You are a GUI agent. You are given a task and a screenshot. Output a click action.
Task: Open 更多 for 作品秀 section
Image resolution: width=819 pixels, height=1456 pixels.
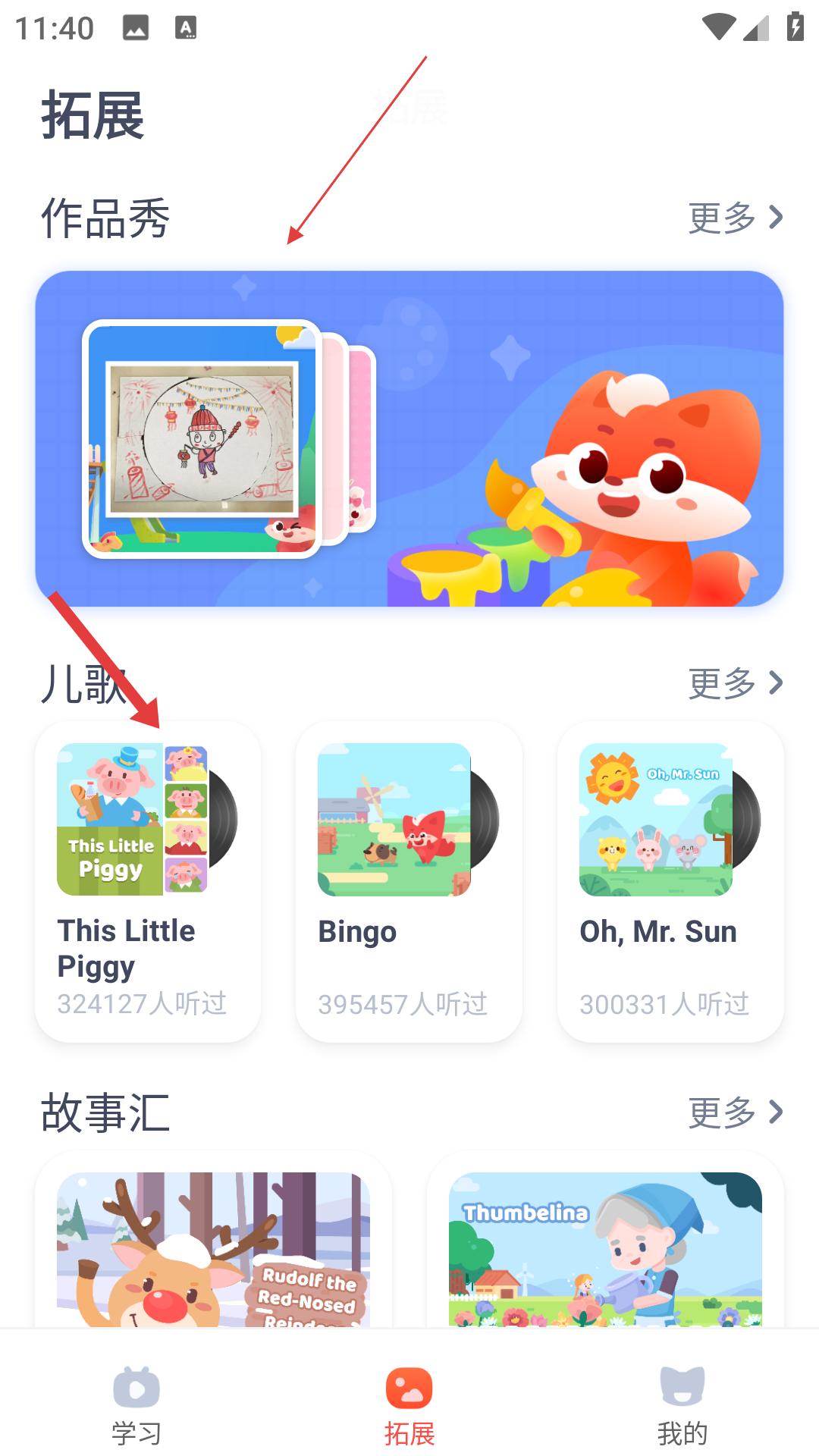point(734,218)
